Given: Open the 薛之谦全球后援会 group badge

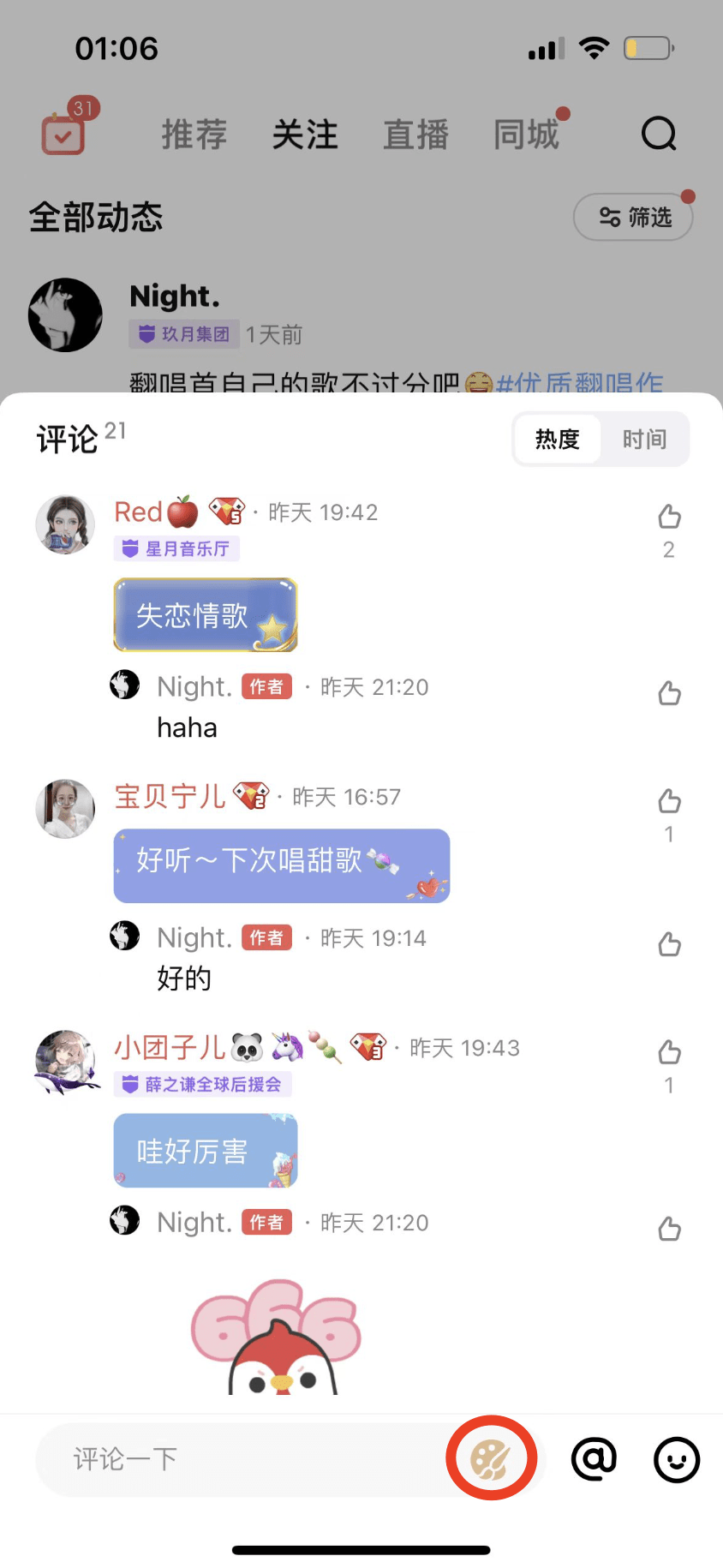Looking at the screenshot, I should pos(203,1085).
